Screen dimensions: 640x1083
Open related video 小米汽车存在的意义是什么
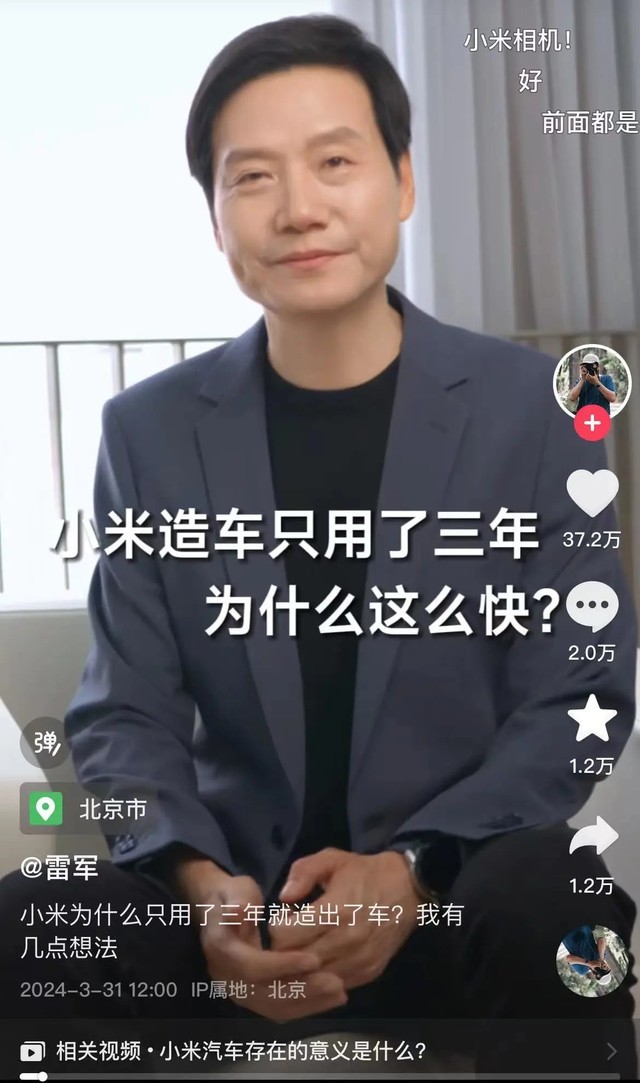240,1050
